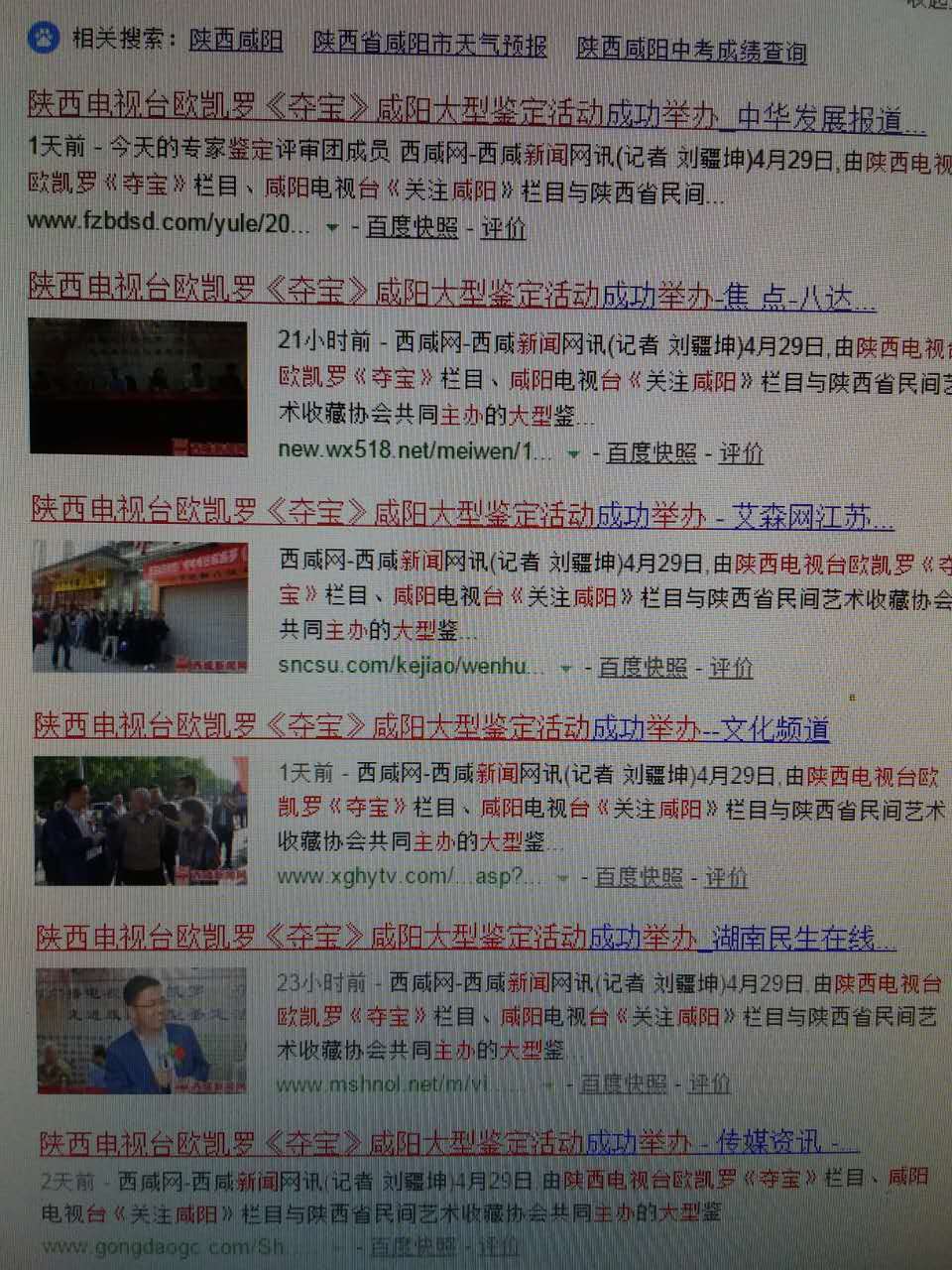The width and height of the screenshot is (952, 1270).
Task: Open the result ending with 湖南民生在线
Action: tap(464, 938)
